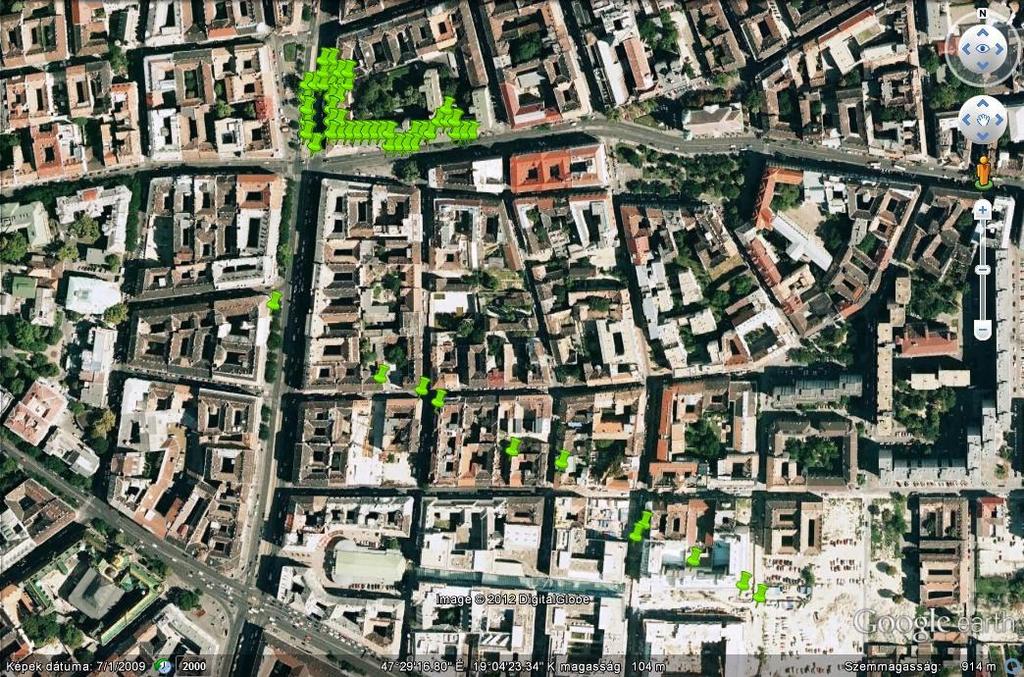Move map down with hand joystick's bottom arrow

(982, 136)
